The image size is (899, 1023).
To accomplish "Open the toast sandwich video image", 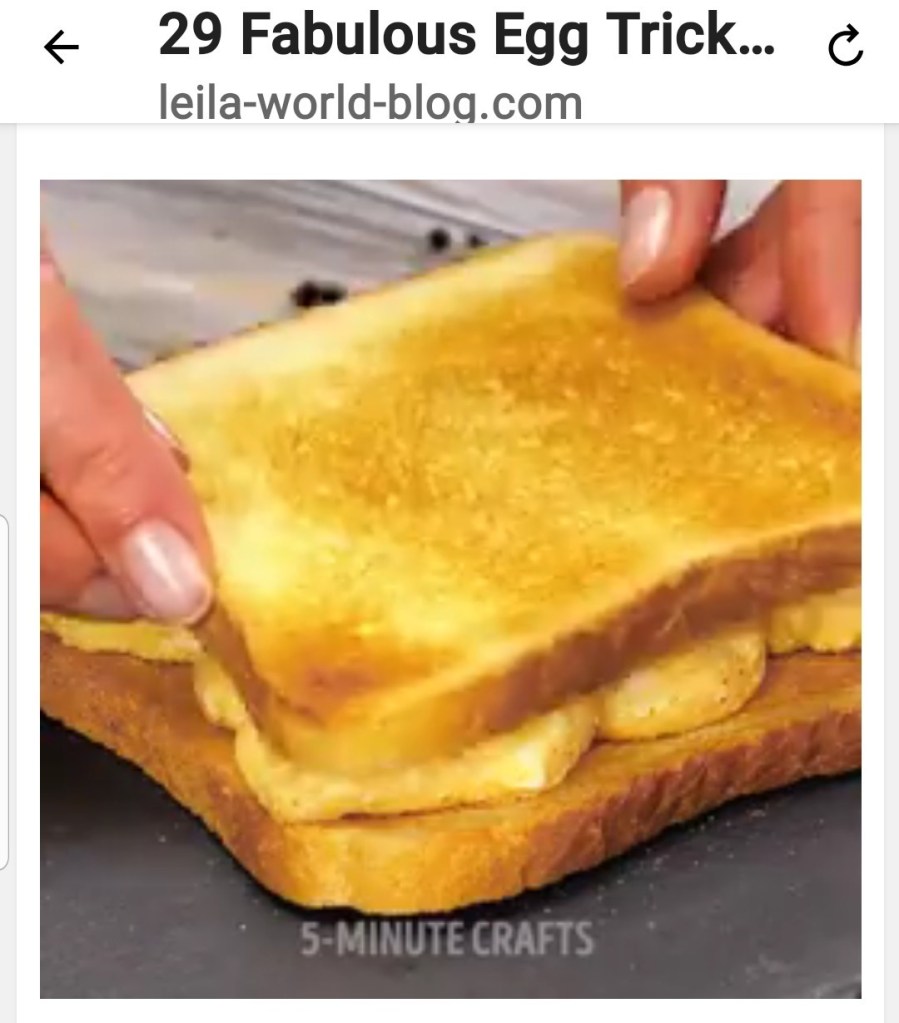I will click(x=450, y=588).
